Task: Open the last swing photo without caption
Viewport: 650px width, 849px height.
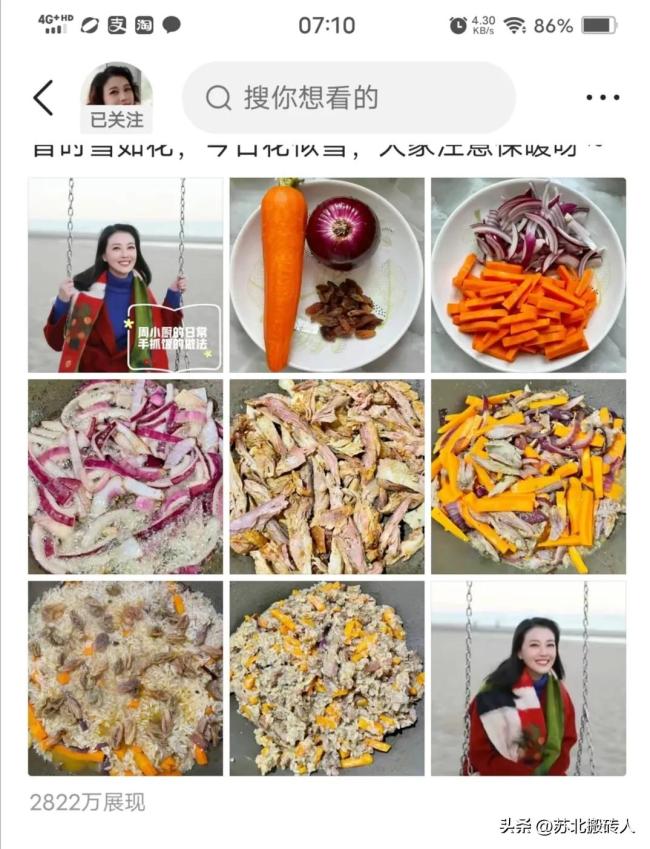Action: pos(528,678)
